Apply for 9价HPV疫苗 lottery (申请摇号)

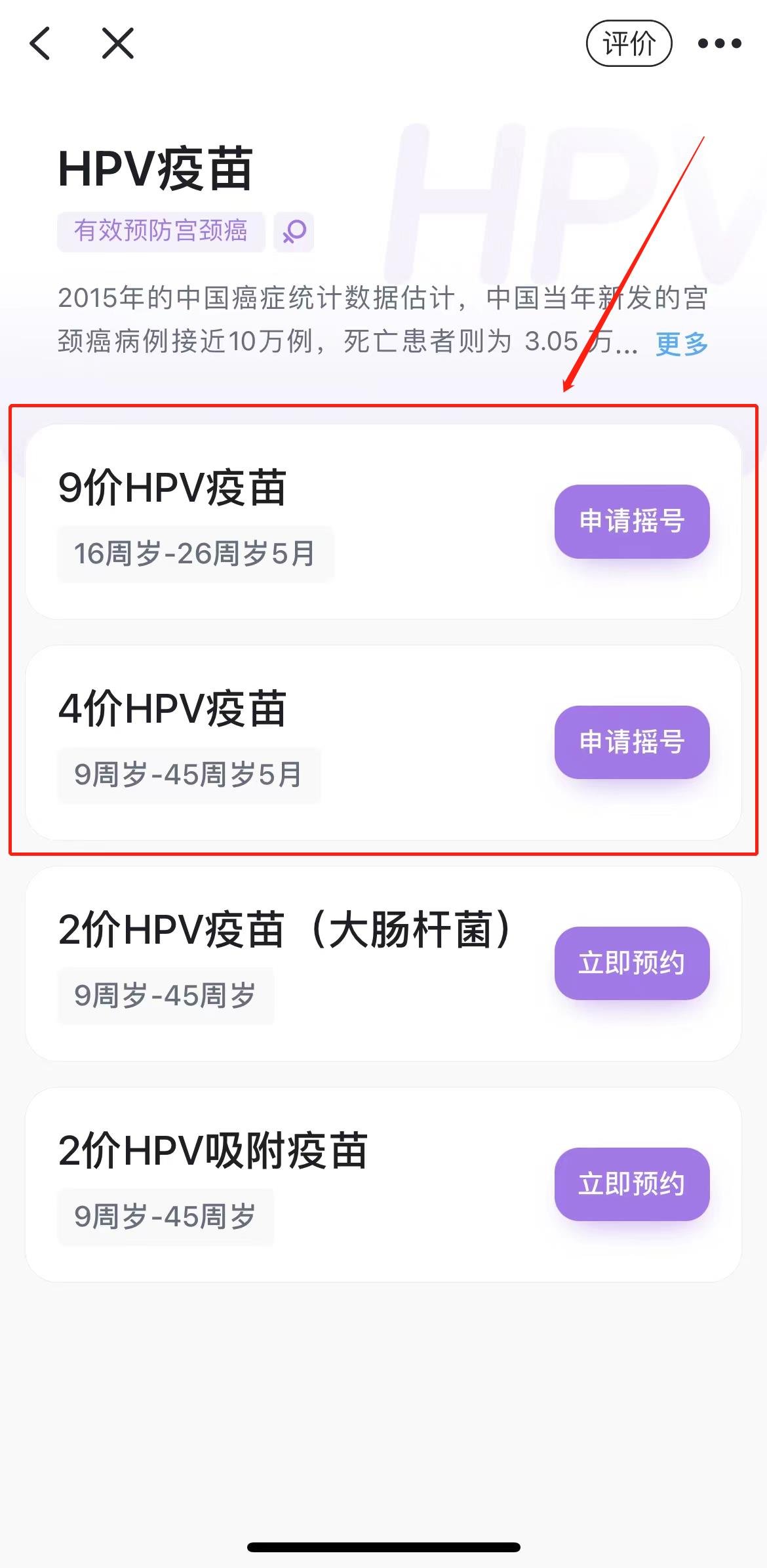632,521
